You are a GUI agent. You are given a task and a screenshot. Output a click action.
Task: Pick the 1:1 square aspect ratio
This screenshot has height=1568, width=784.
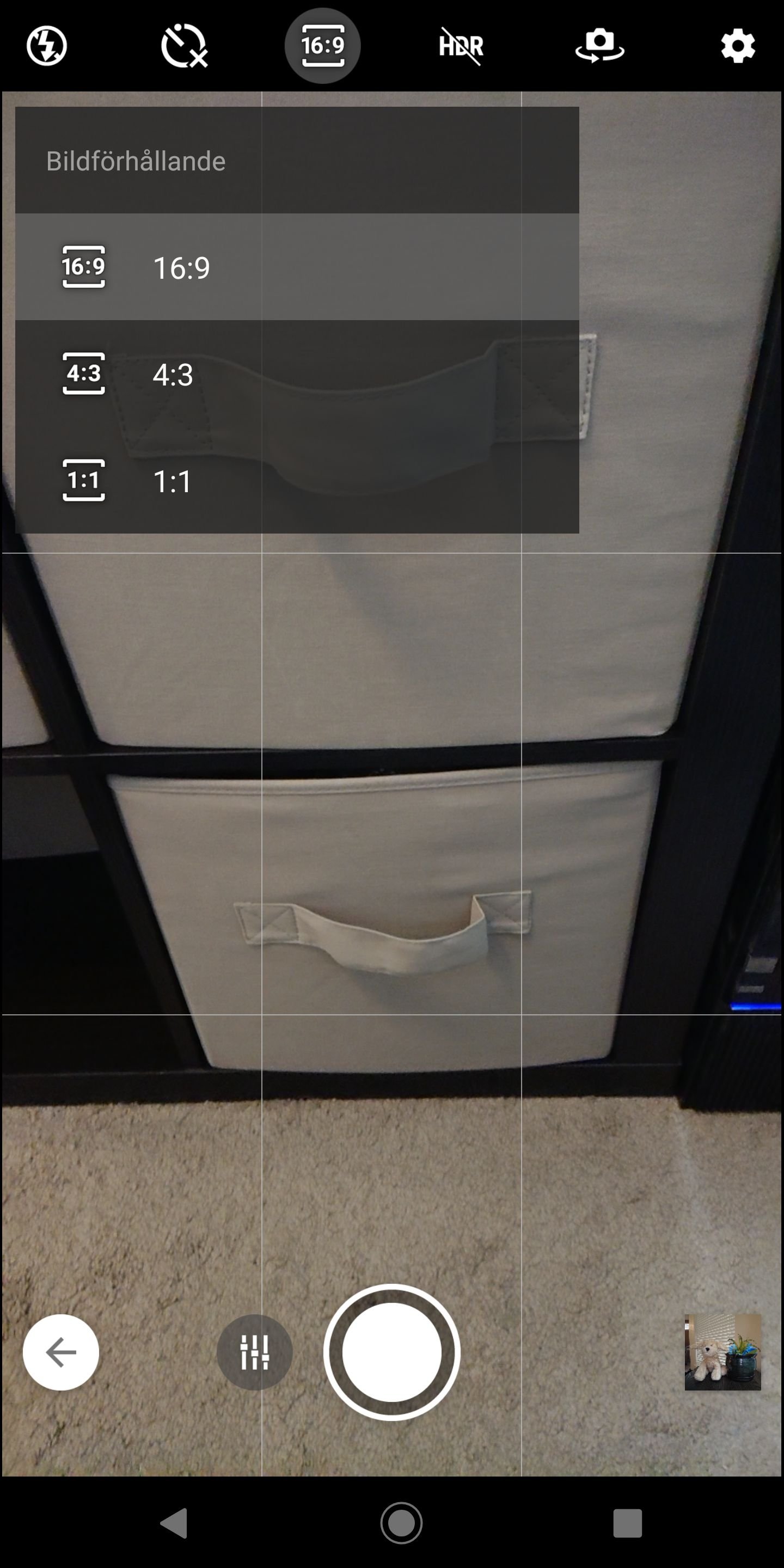coord(297,480)
